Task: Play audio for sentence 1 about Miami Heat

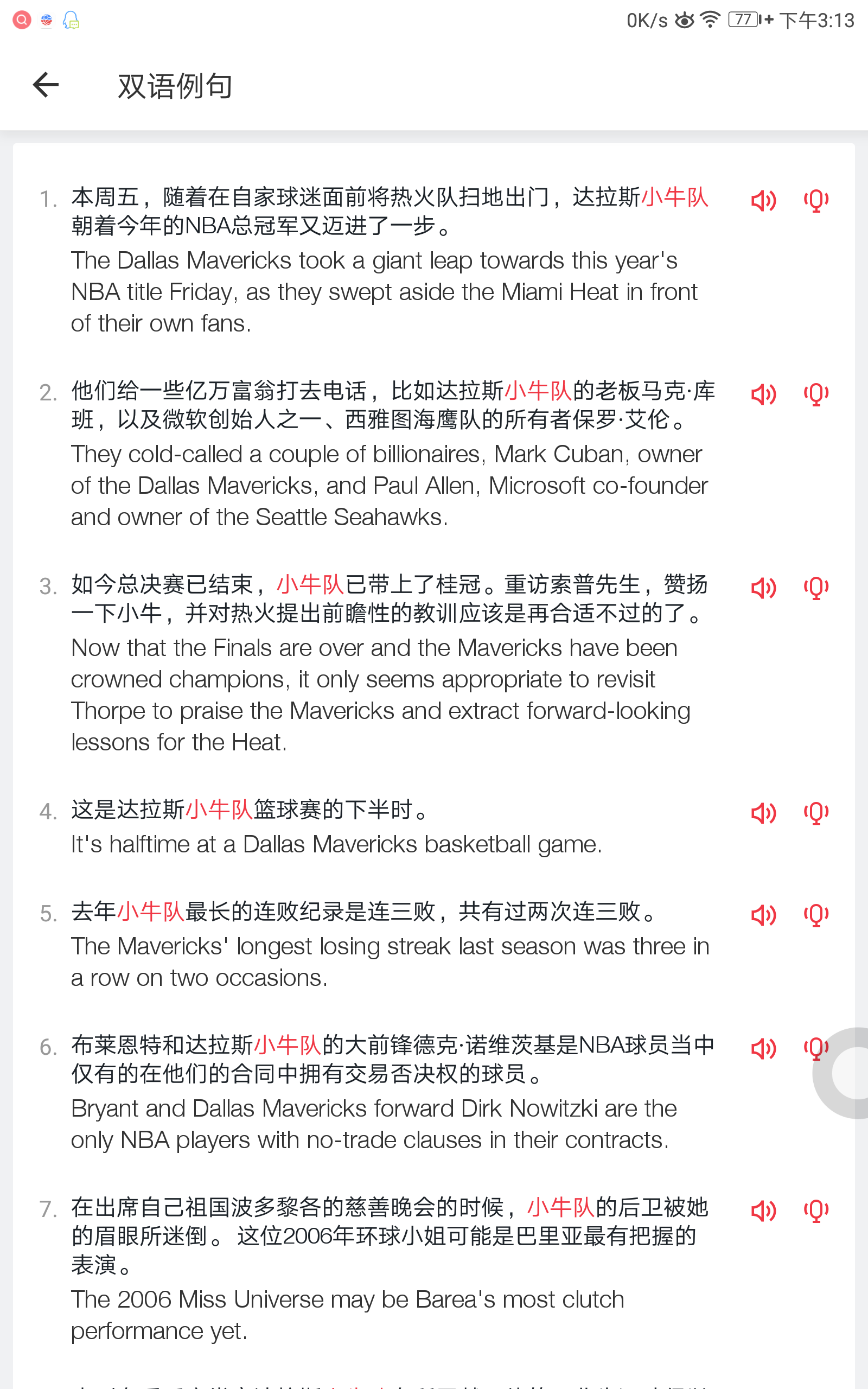Action: (763, 201)
